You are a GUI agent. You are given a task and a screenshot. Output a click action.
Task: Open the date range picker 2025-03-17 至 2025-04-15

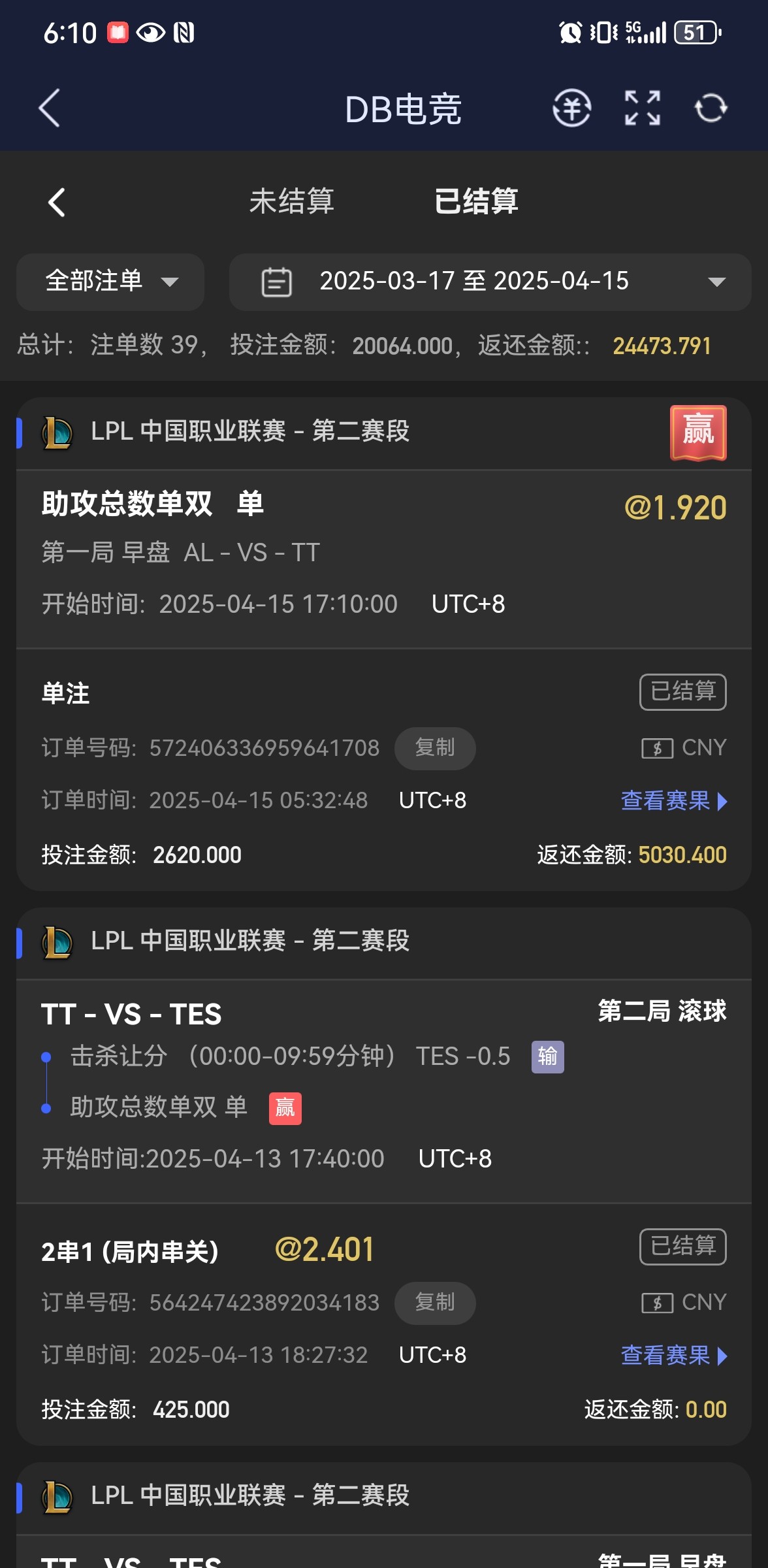(490, 282)
